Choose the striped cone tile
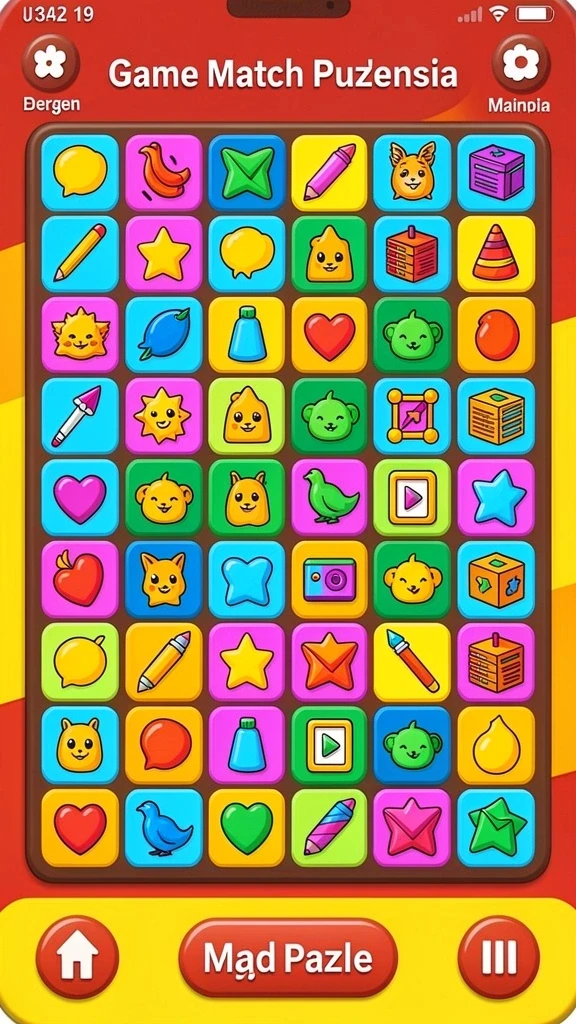 pos(496,253)
